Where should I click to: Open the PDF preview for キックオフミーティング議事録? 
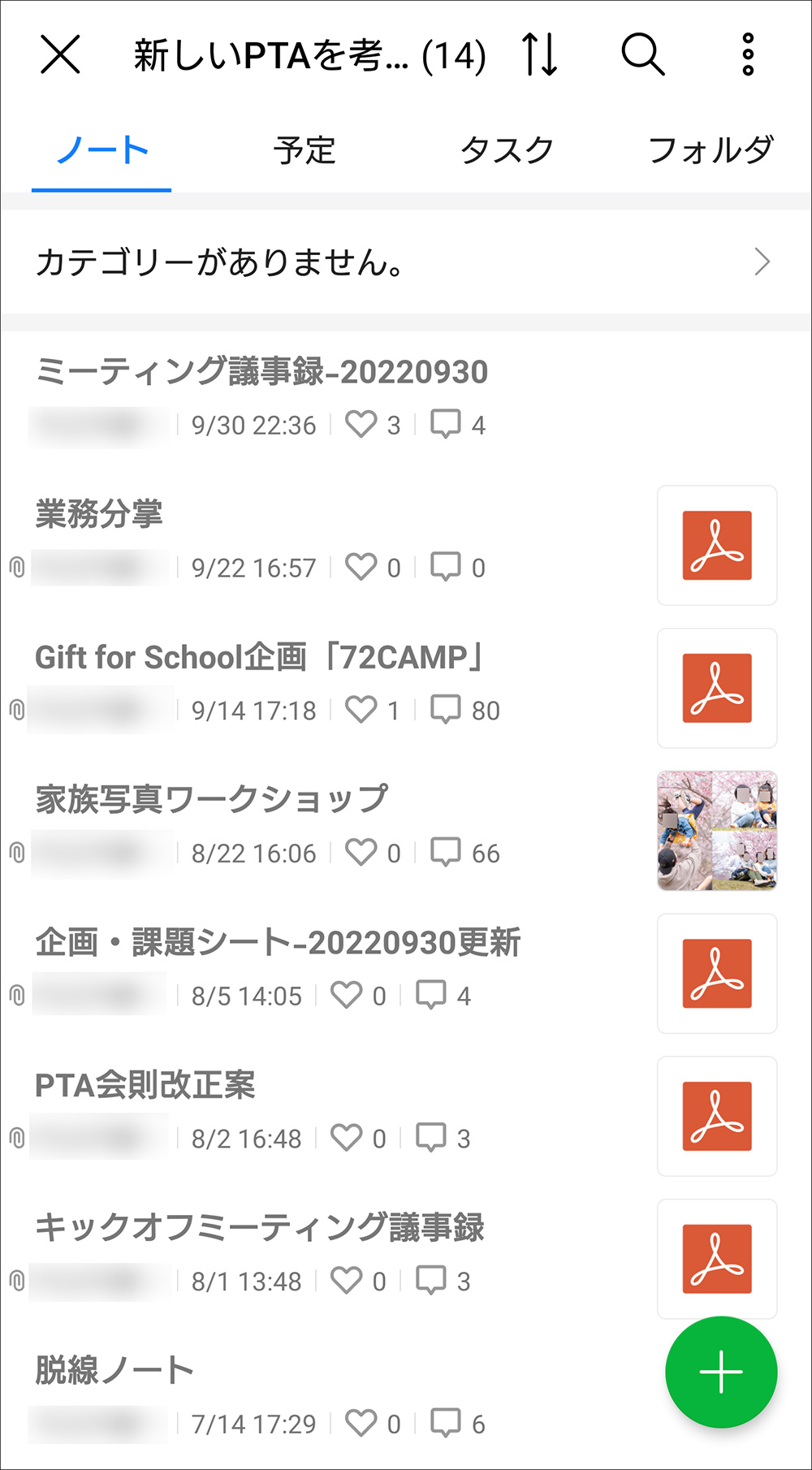pyautogui.click(x=717, y=1260)
